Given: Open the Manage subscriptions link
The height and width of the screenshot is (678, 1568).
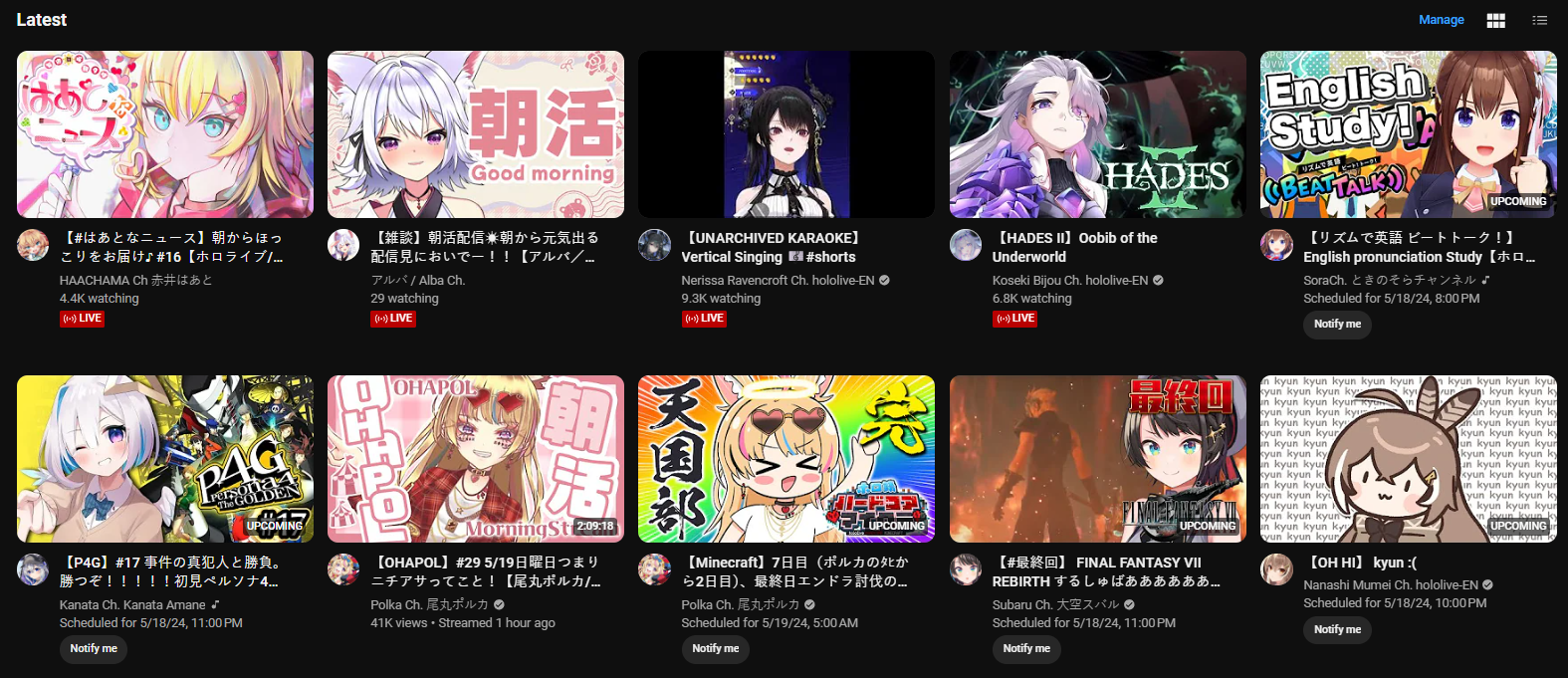Looking at the screenshot, I should point(1441,20).
